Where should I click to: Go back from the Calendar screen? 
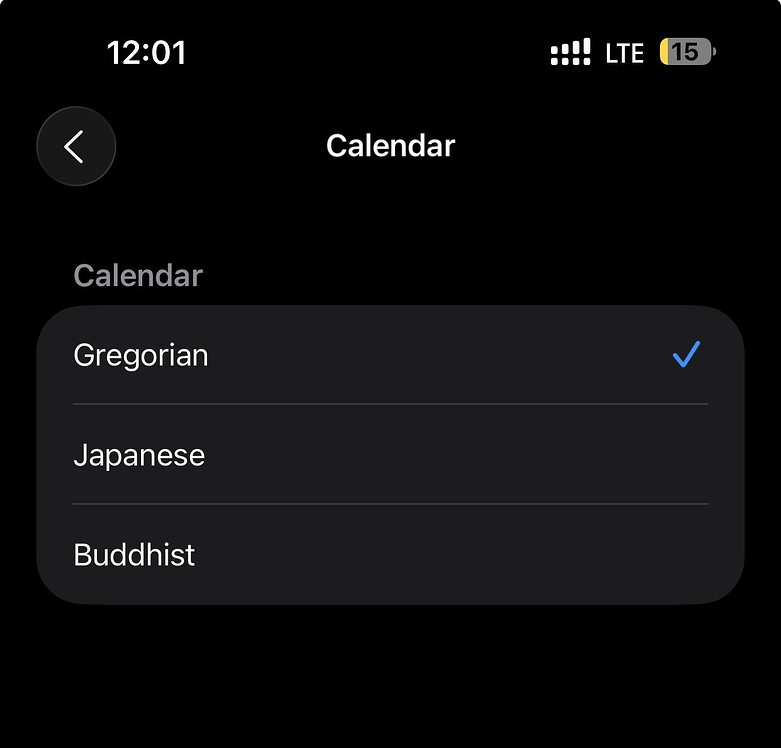click(x=76, y=146)
